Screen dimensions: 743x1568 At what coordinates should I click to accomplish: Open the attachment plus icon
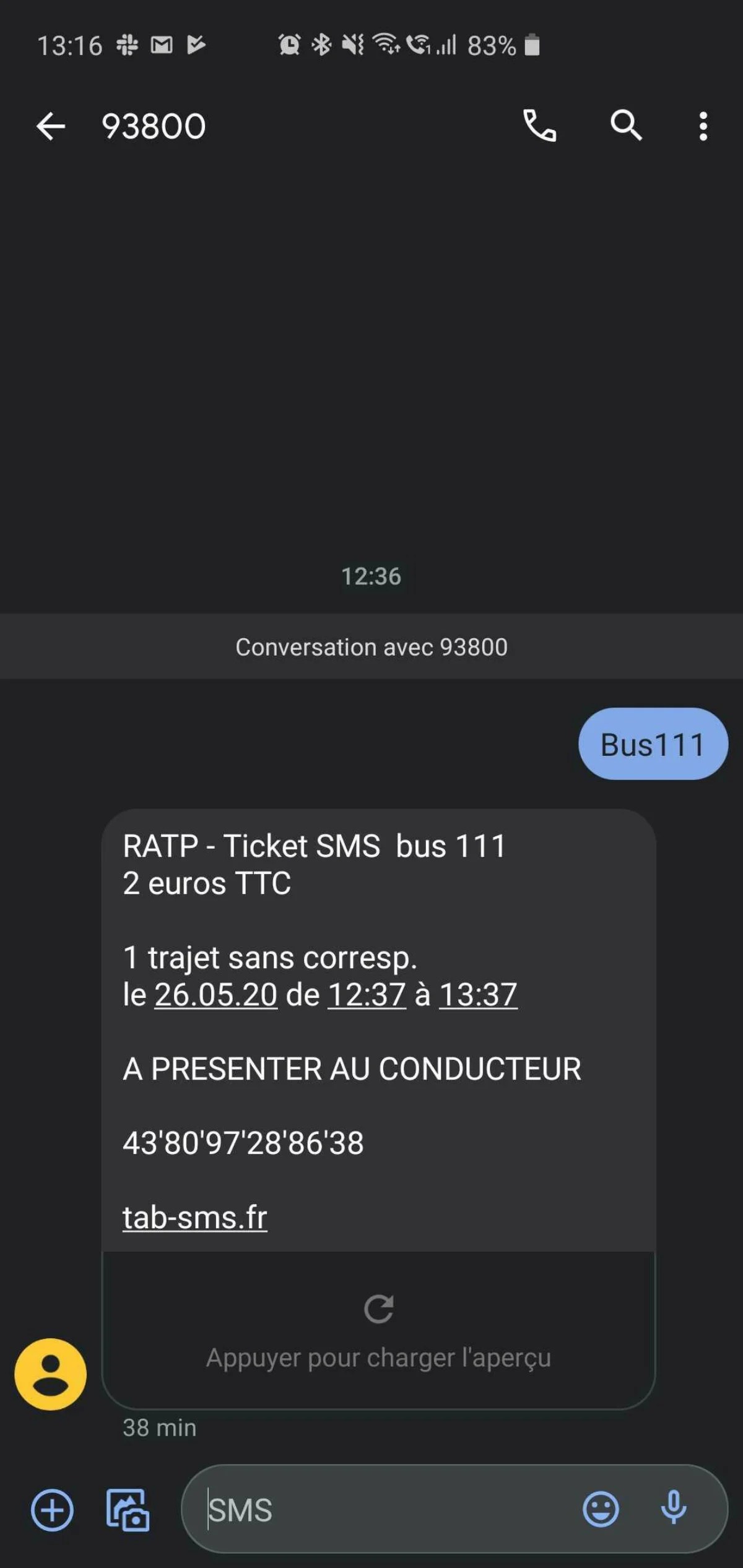tap(52, 1509)
